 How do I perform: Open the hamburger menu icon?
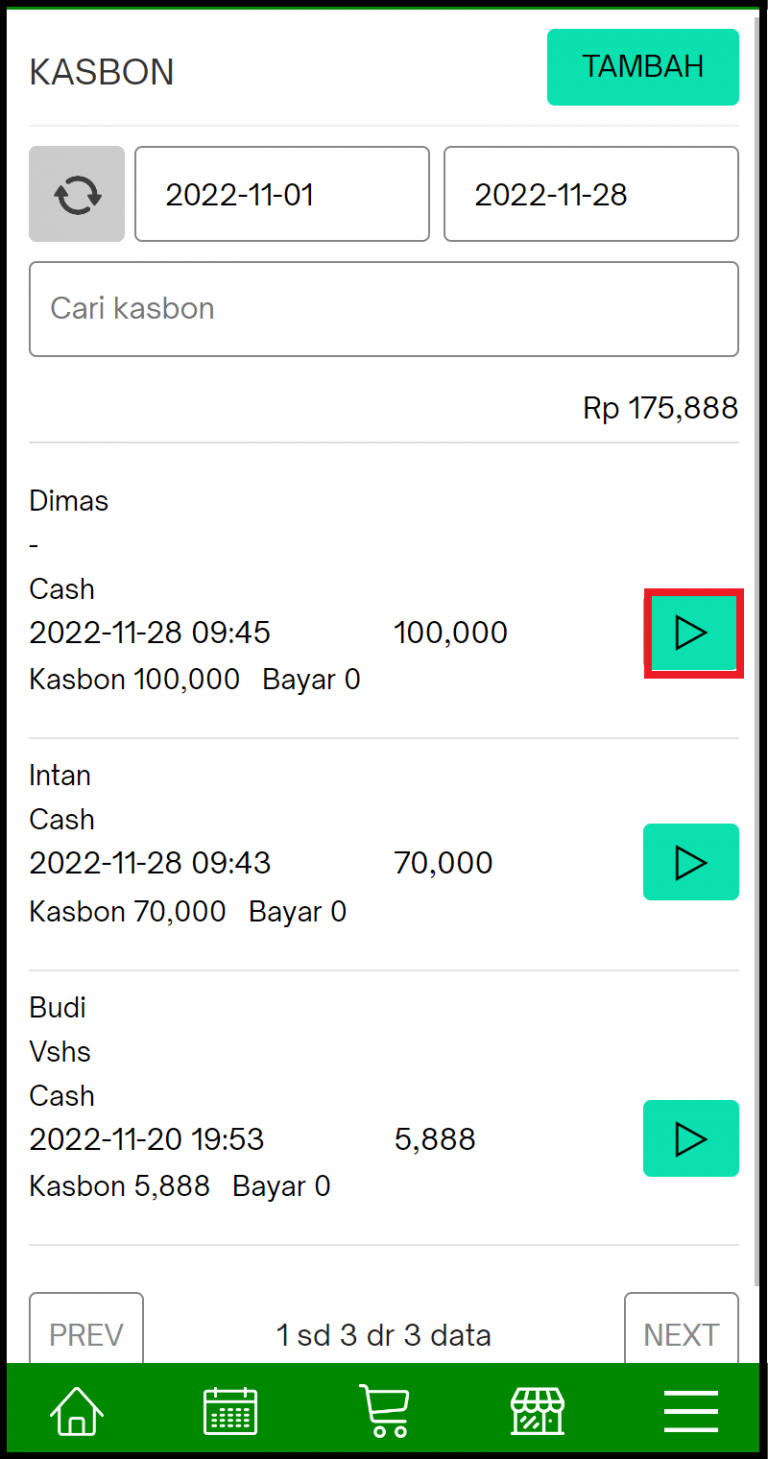point(690,1410)
